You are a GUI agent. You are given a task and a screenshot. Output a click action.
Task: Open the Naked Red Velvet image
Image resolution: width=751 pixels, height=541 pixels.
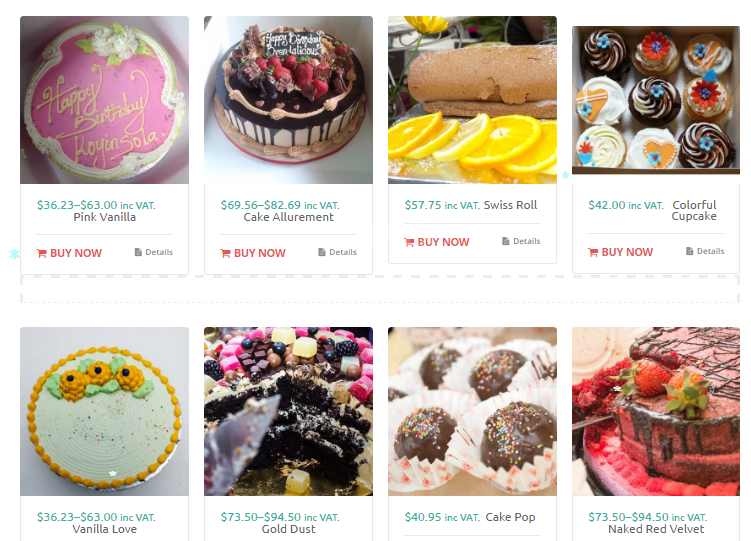(656, 411)
